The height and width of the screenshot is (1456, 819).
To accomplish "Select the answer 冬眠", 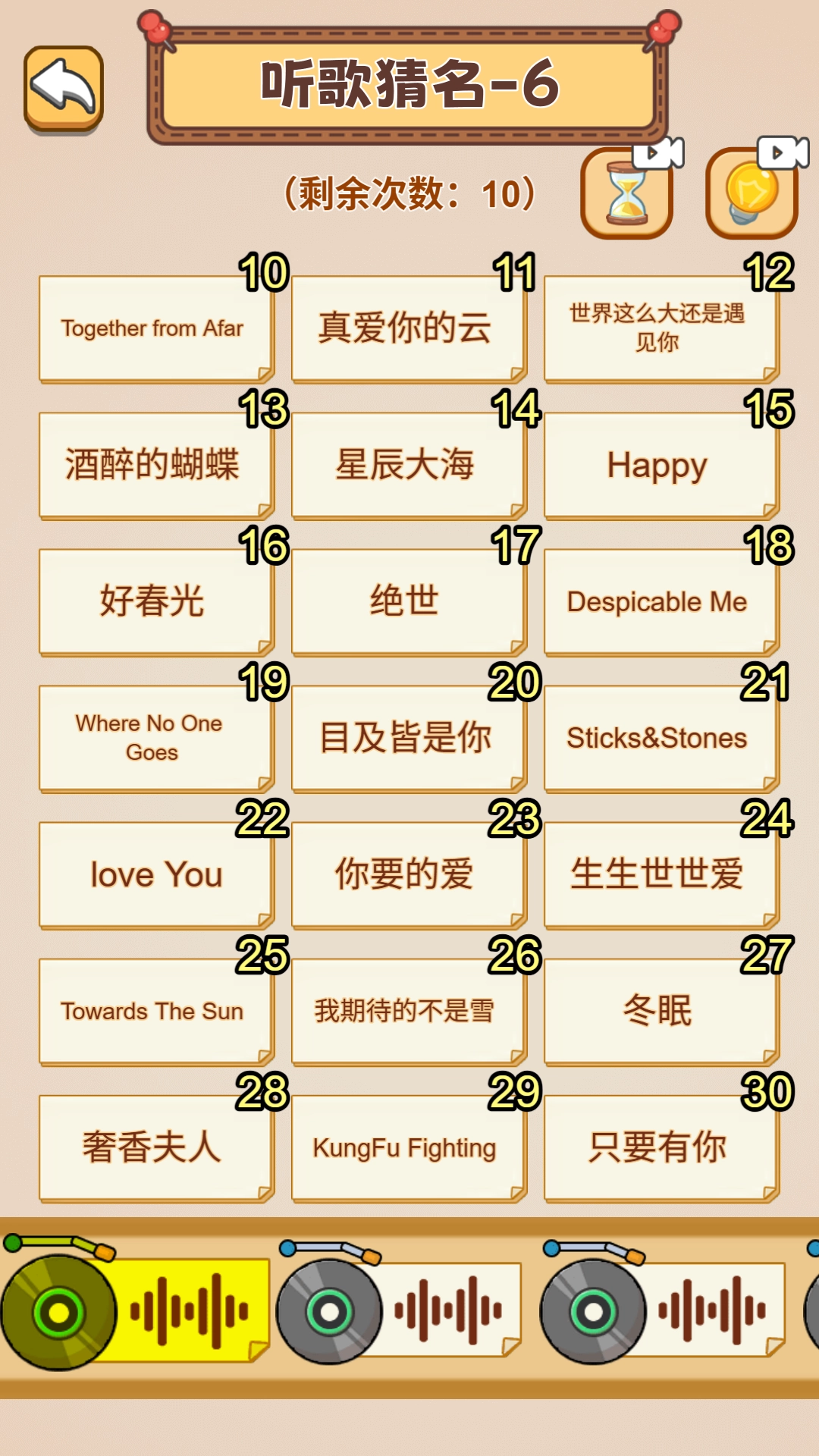I will click(658, 1011).
